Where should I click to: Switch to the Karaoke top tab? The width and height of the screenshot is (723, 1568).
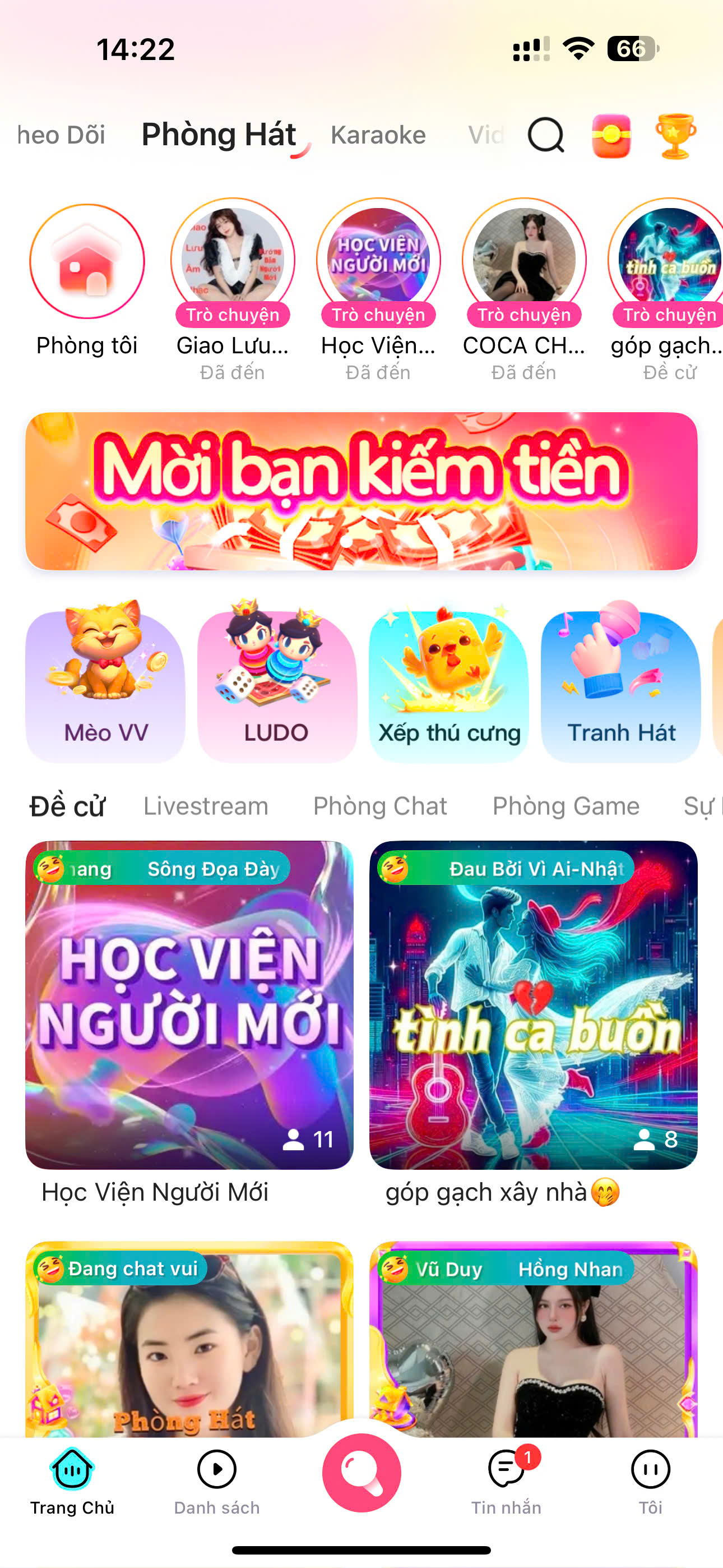(x=378, y=135)
